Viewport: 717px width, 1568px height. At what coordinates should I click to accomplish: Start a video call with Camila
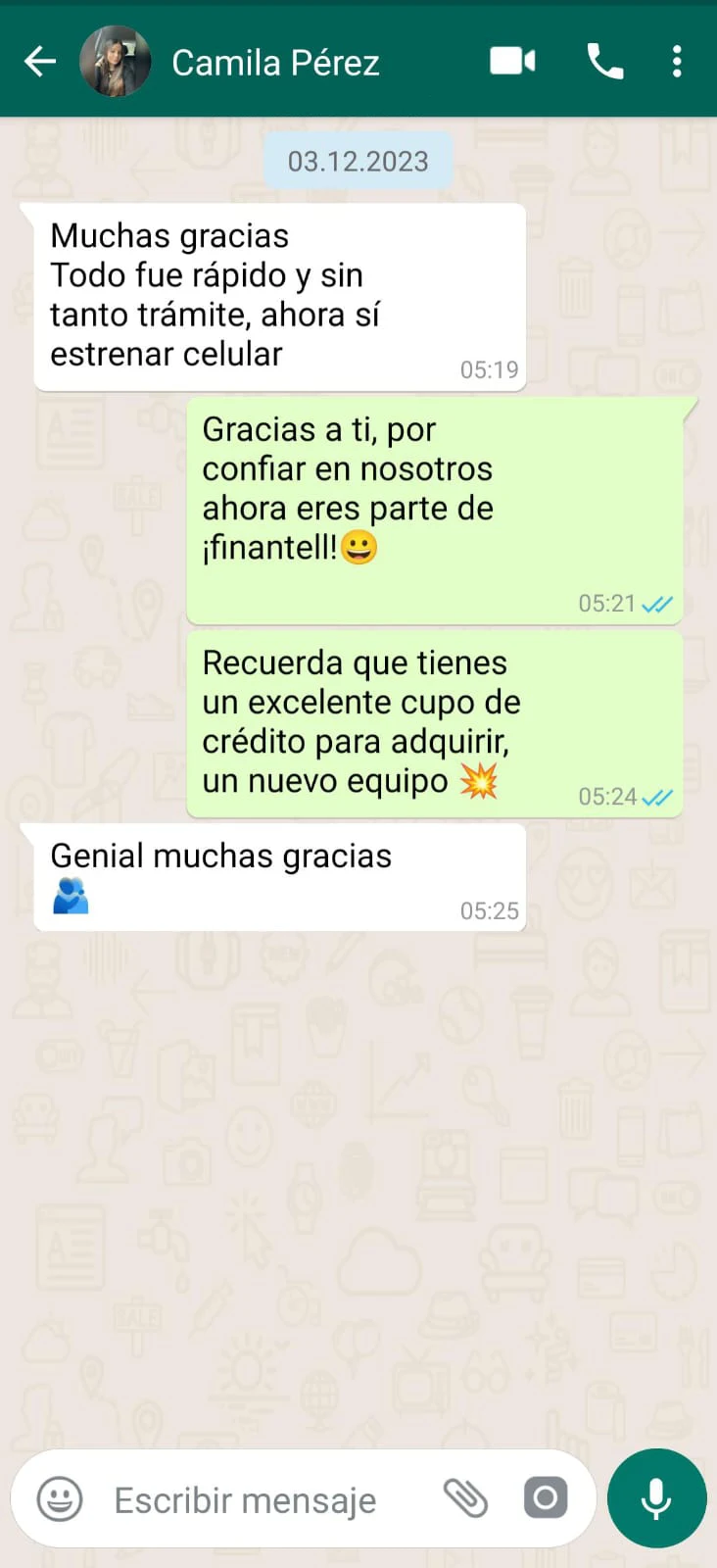coord(512,62)
